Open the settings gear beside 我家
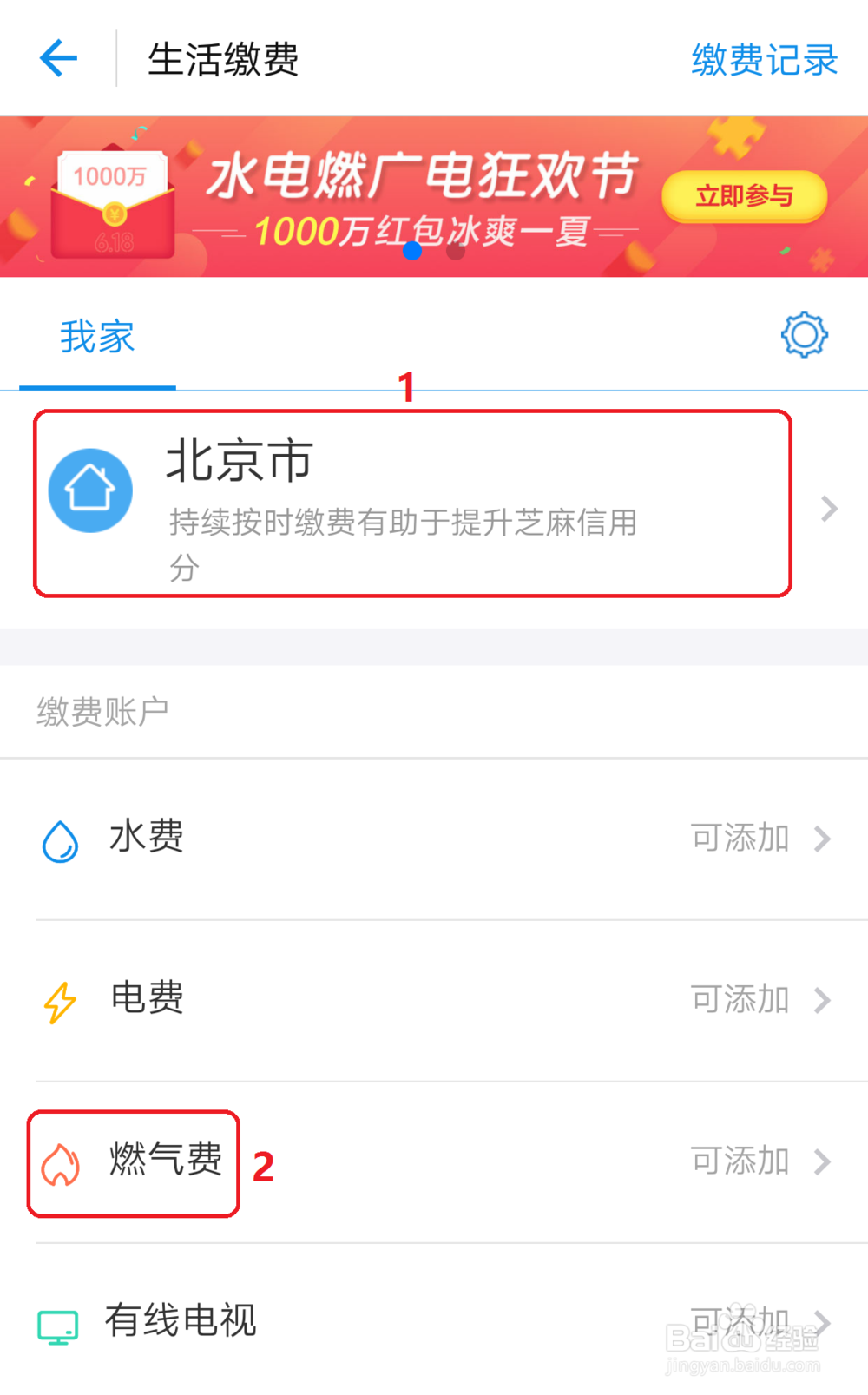The width and height of the screenshot is (868, 1395). (805, 334)
